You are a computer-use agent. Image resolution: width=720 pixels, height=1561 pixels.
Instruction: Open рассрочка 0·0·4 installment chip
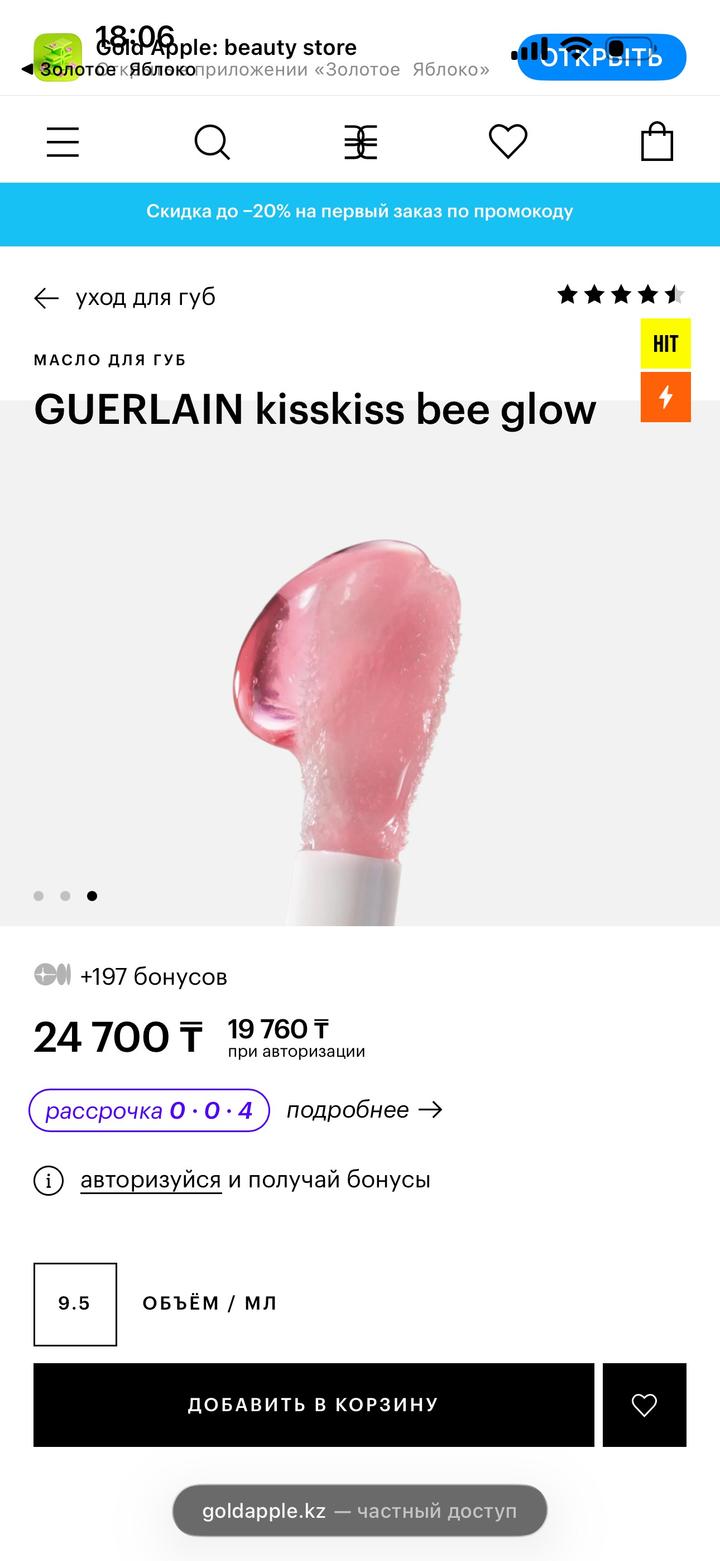(x=149, y=1110)
